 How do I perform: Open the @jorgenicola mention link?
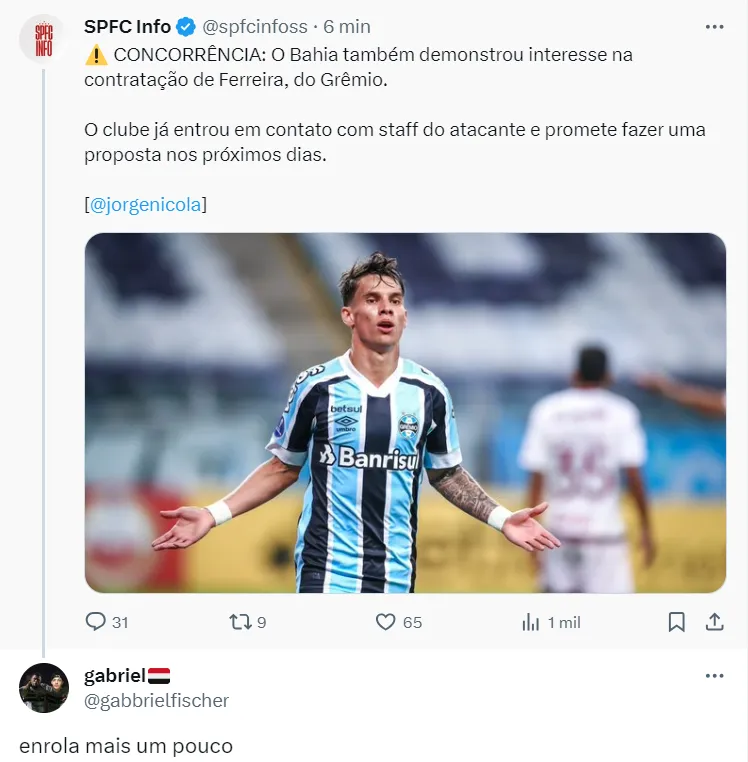(x=145, y=205)
